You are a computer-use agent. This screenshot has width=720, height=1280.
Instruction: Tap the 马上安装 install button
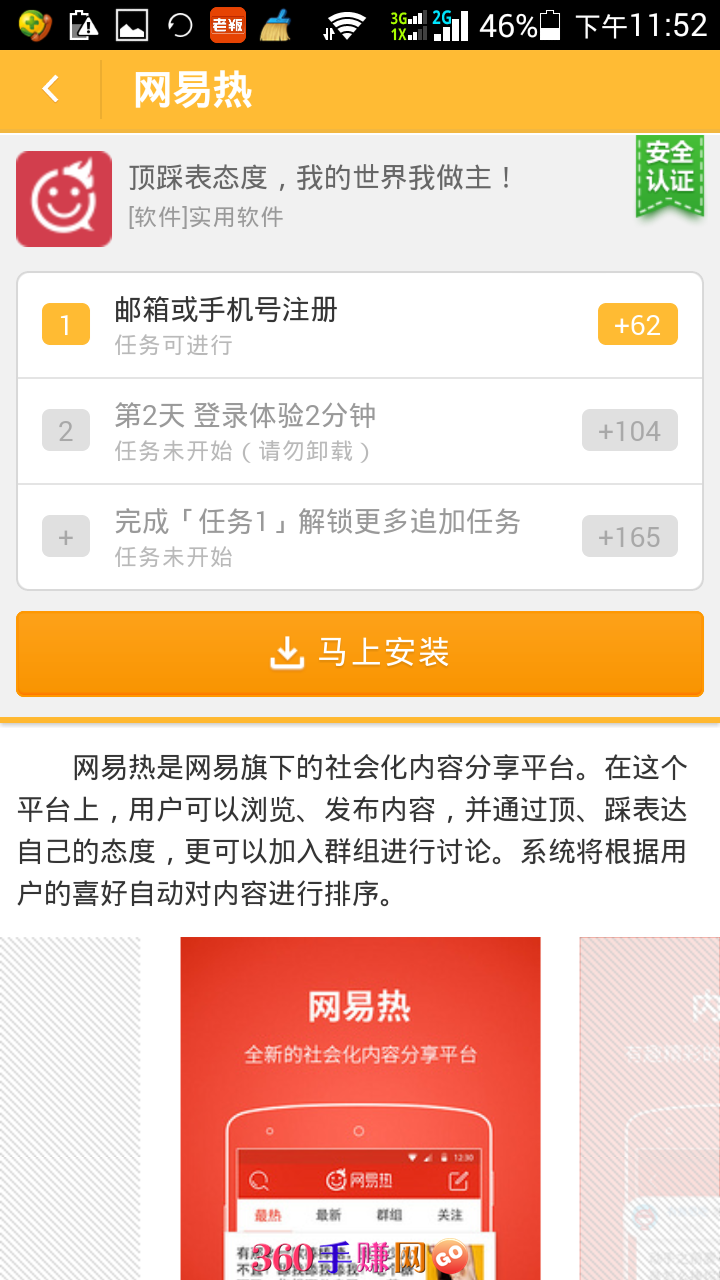360,654
